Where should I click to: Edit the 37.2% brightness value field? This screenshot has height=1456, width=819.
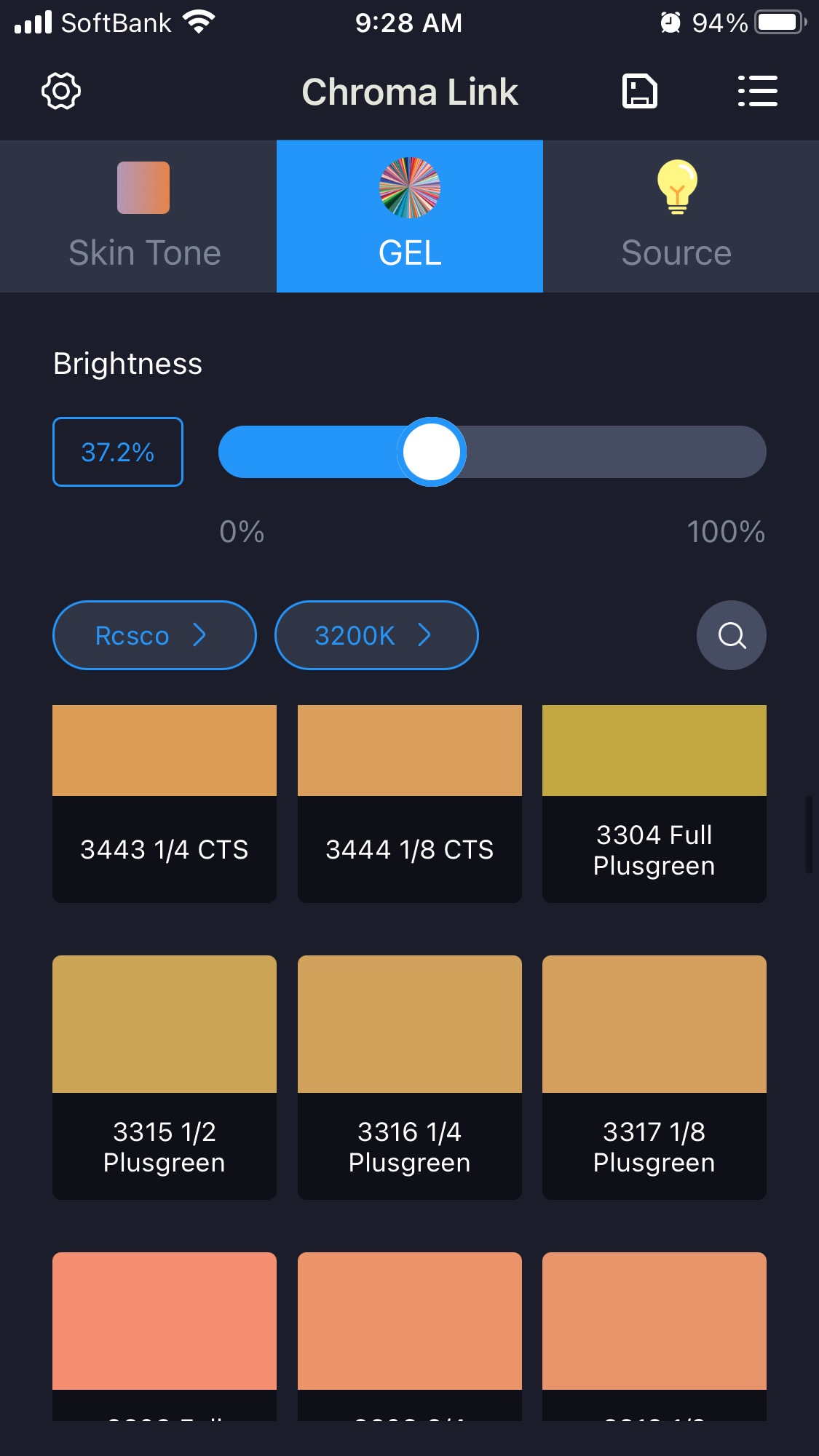pyautogui.click(x=118, y=452)
